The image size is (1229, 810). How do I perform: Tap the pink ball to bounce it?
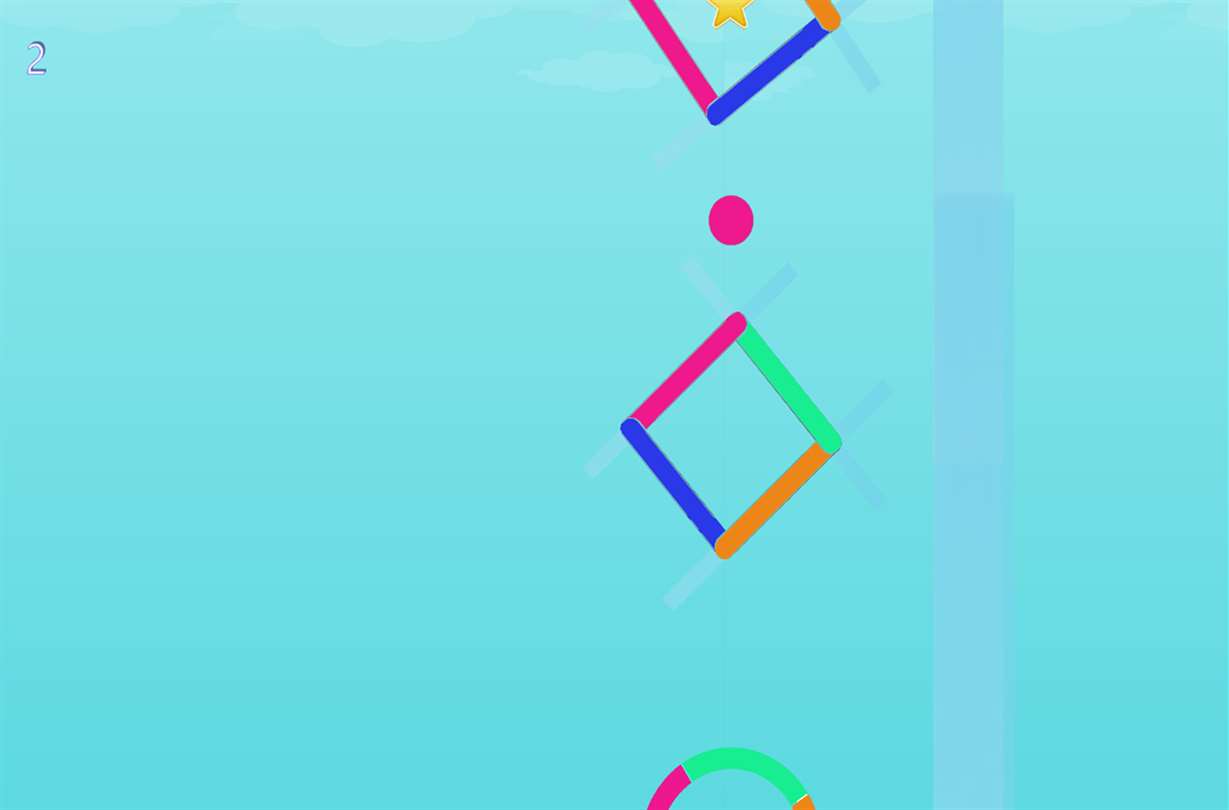(x=730, y=220)
